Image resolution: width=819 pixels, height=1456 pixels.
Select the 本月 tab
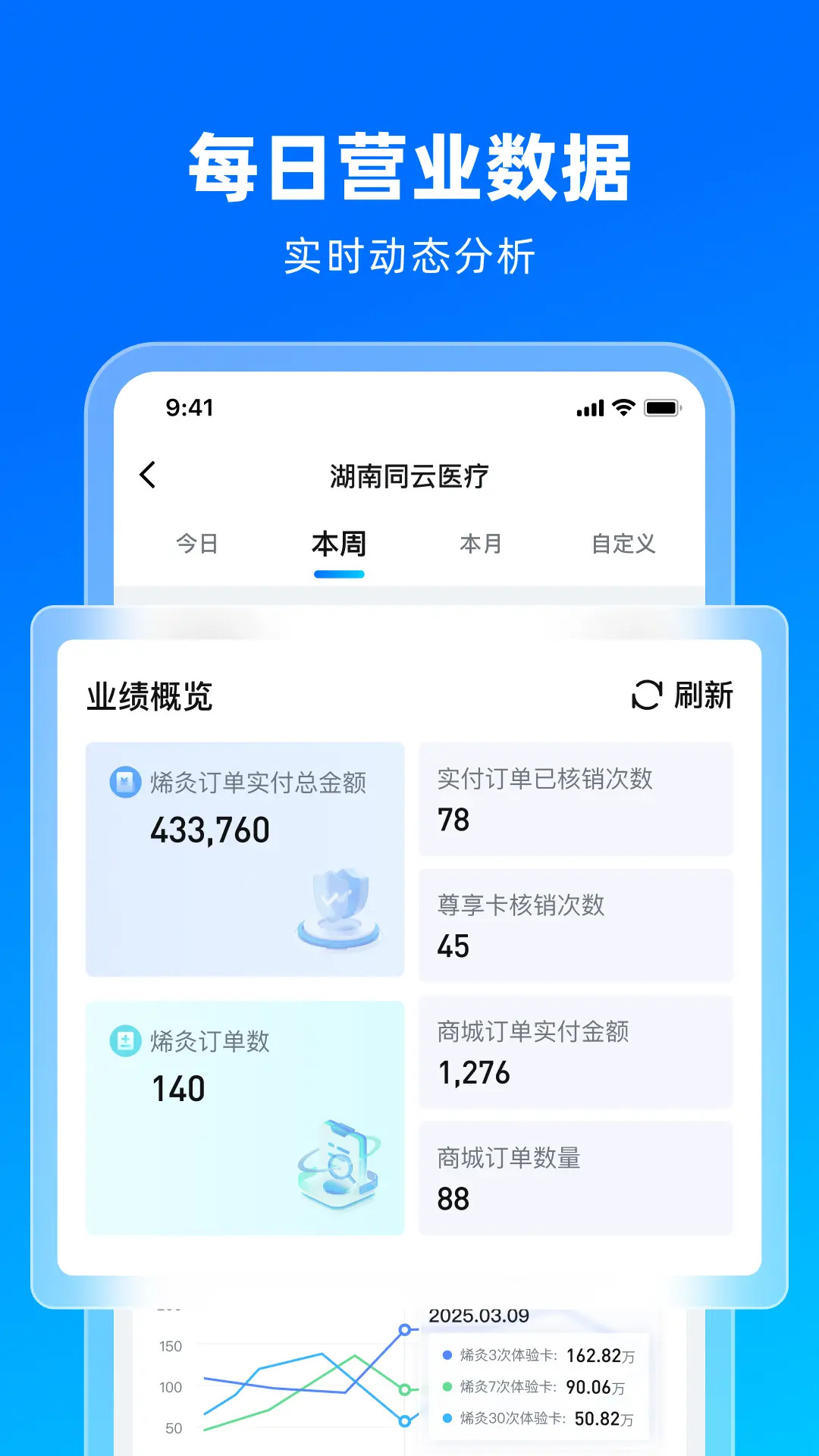point(481,543)
